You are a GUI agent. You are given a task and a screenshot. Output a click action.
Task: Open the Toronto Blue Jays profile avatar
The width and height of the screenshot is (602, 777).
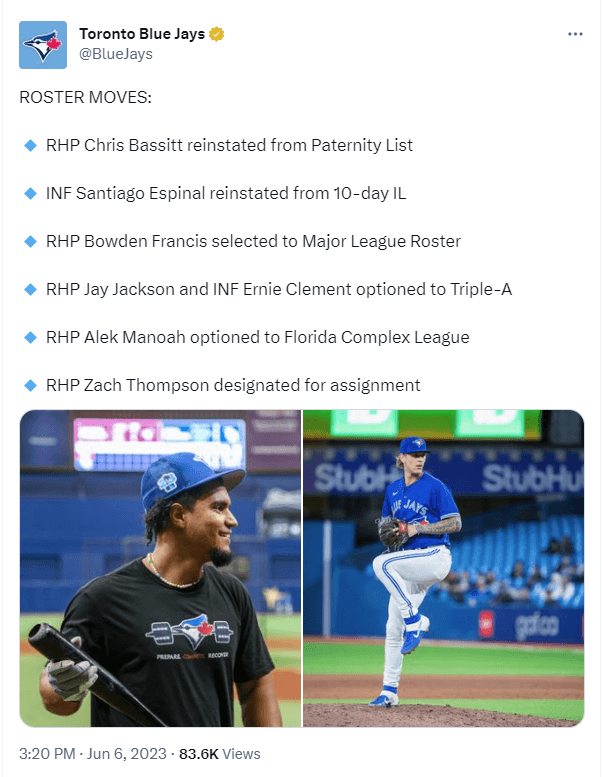[x=43, y=45]
